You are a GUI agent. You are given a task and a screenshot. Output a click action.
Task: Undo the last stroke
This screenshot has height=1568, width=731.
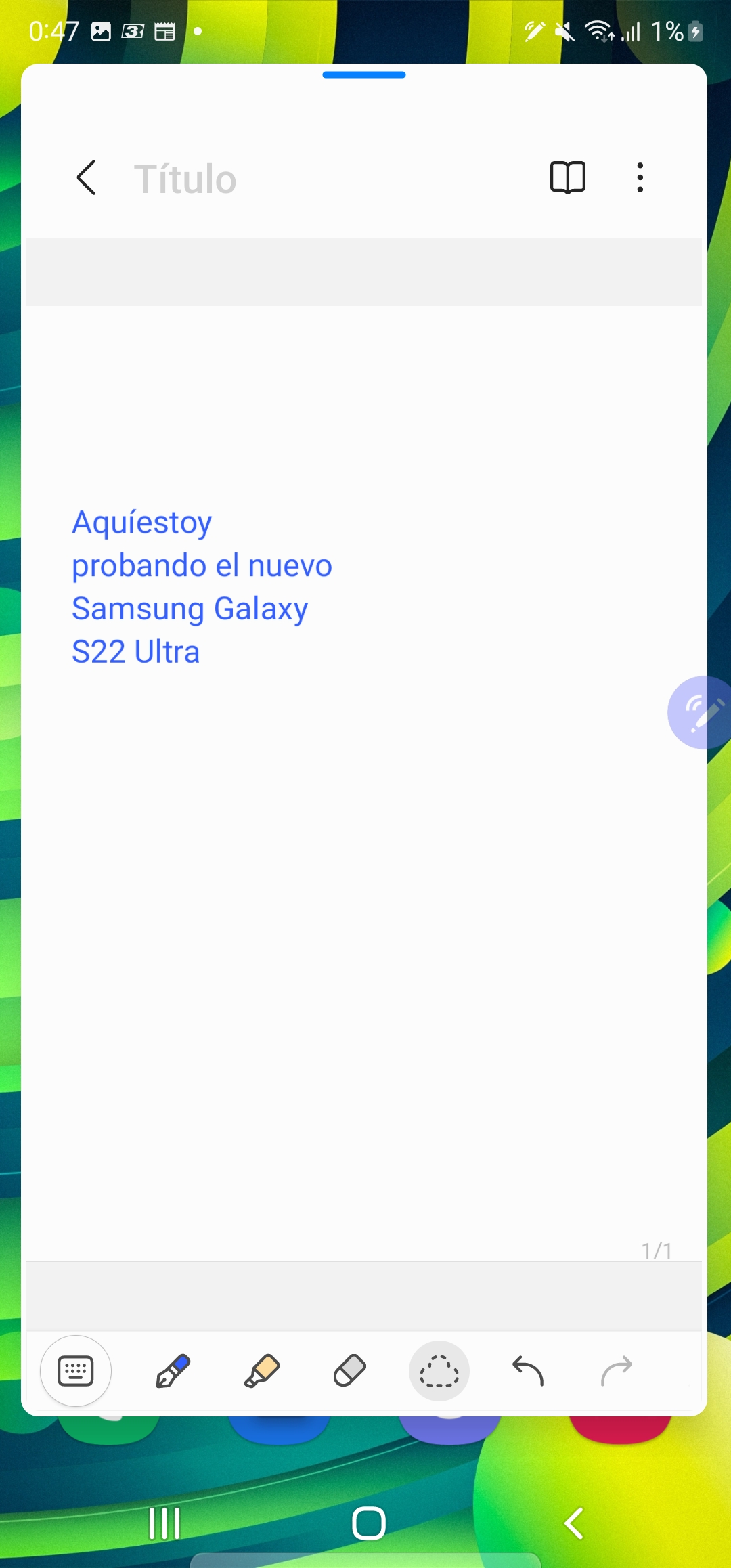point(528,1372)
